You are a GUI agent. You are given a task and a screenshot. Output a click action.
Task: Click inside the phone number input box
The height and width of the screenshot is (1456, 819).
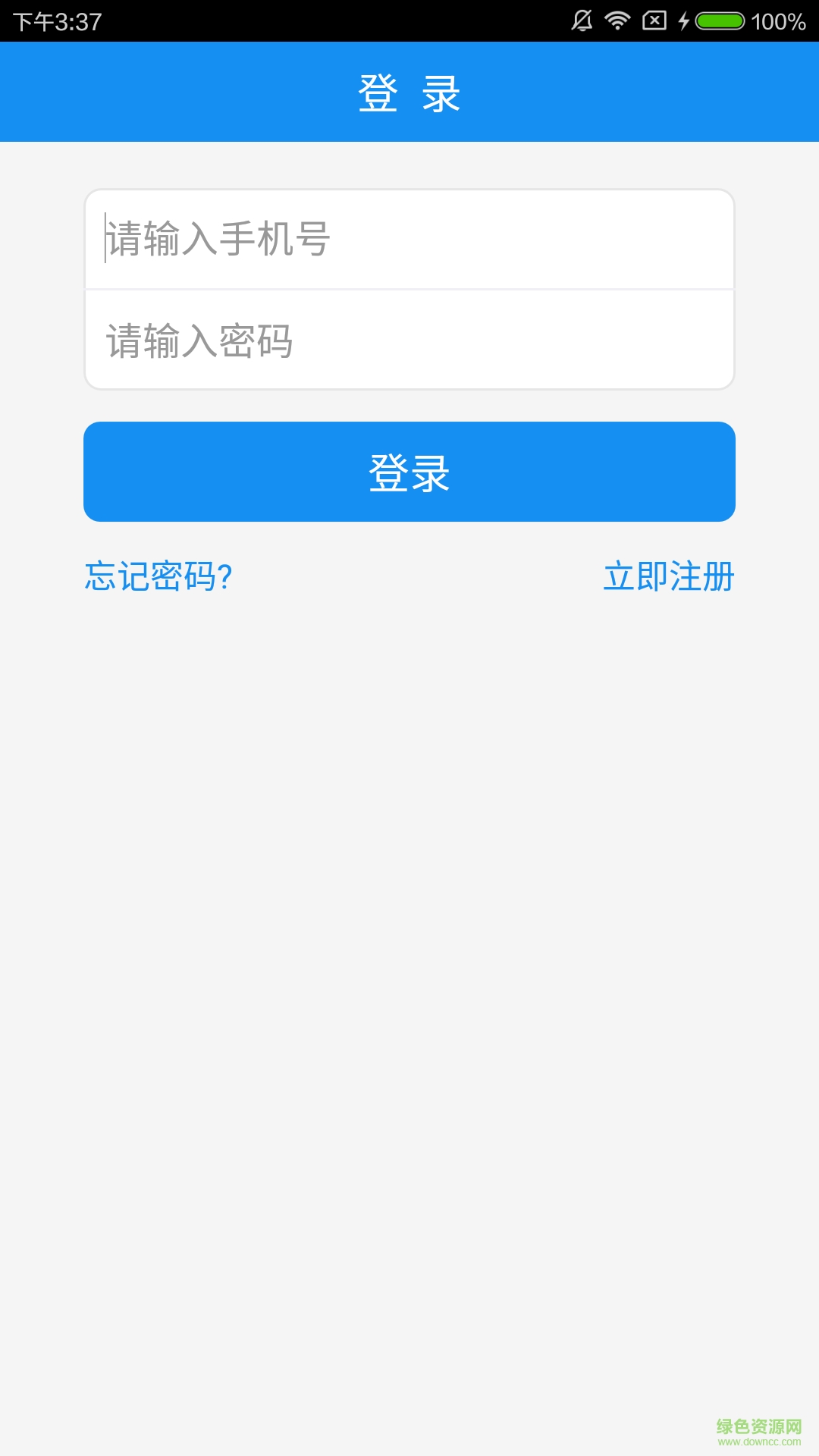(409, 238)
